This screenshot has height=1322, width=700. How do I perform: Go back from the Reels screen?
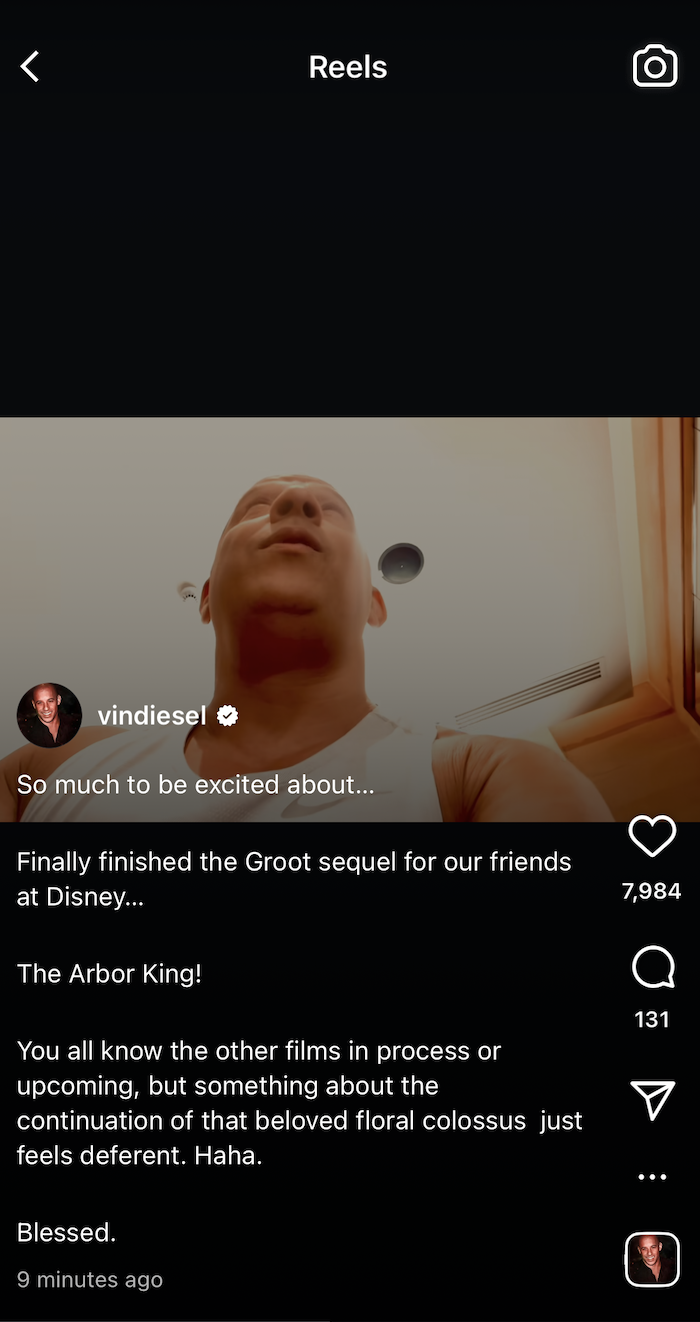(x=31, y=67)
